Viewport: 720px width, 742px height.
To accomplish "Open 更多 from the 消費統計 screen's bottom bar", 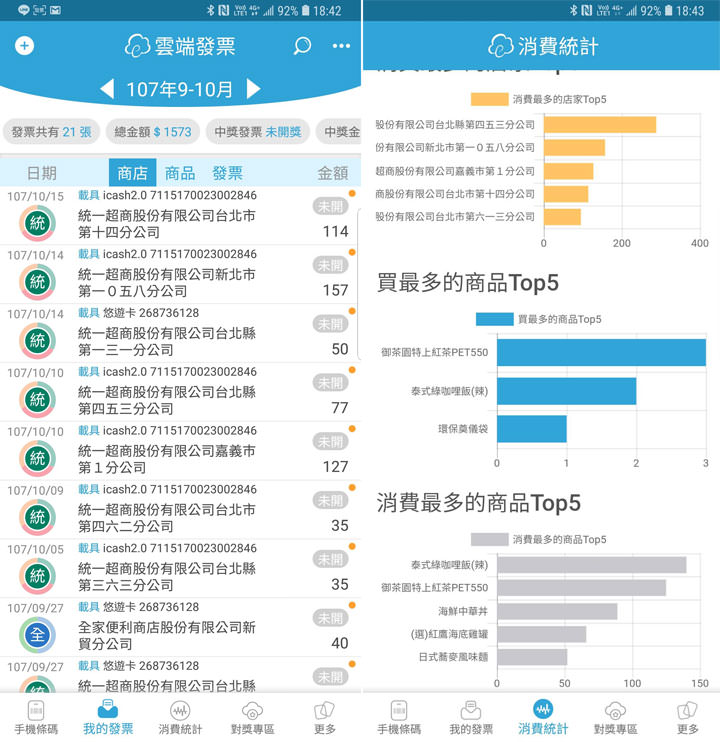I will click(x=687, y=717).
